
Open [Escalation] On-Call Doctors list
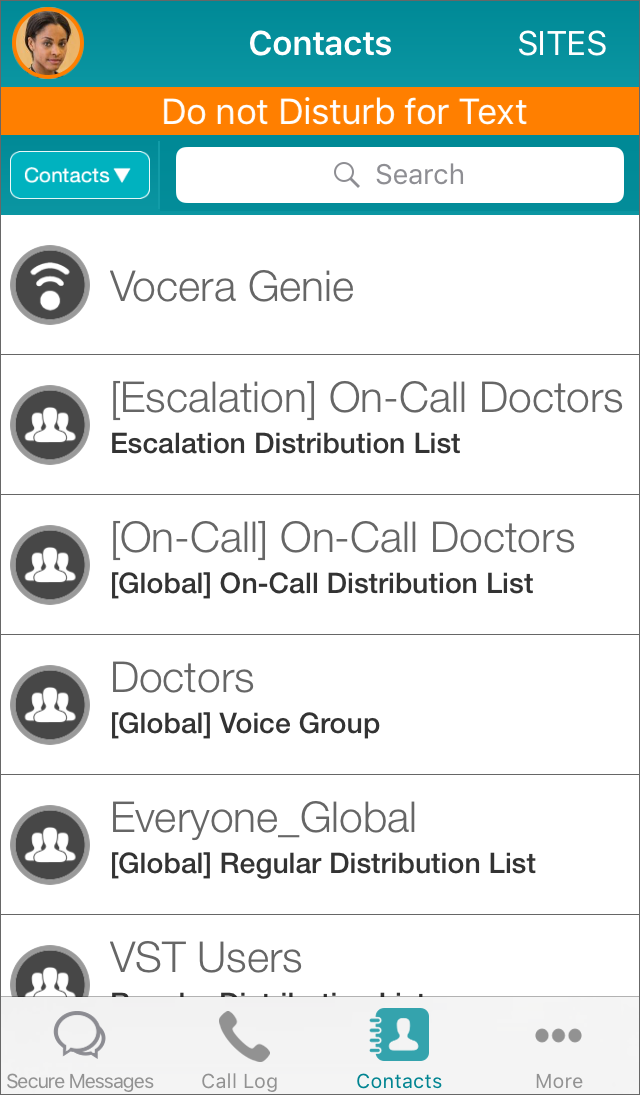[320, 425]
